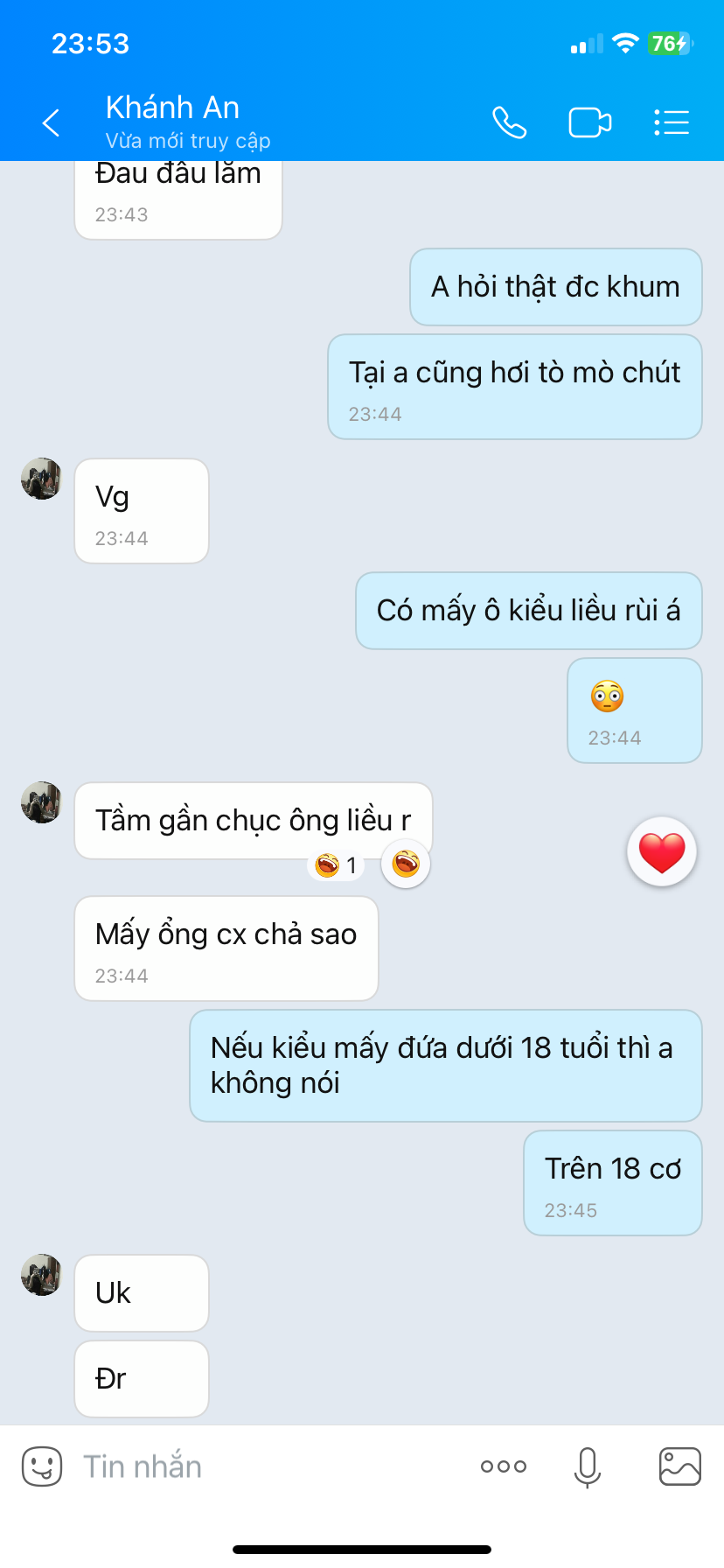Record a voice message

click(x=588, y=1466)
